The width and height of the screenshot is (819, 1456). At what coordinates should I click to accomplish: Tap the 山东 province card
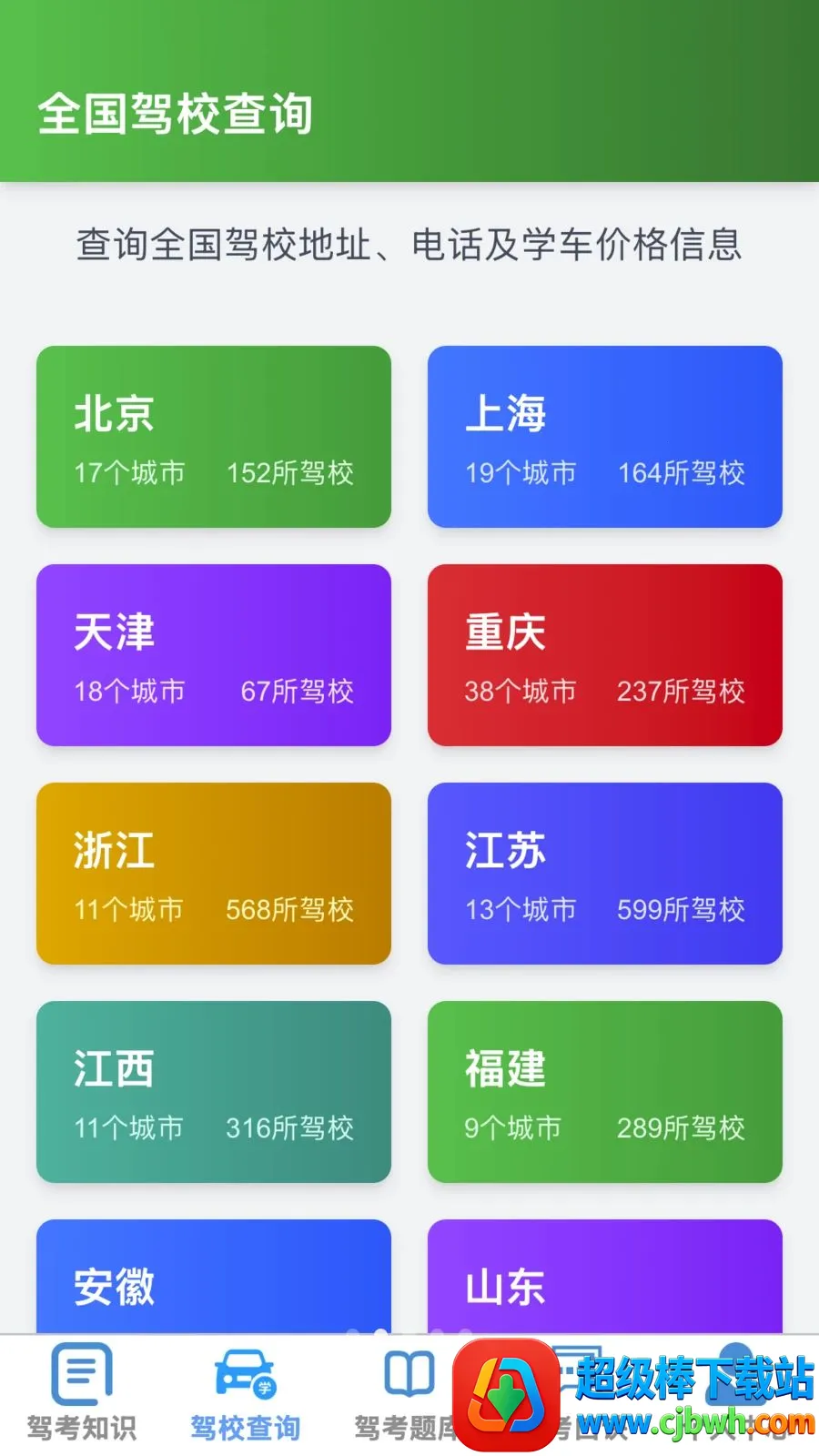[x=605, y=1277]
